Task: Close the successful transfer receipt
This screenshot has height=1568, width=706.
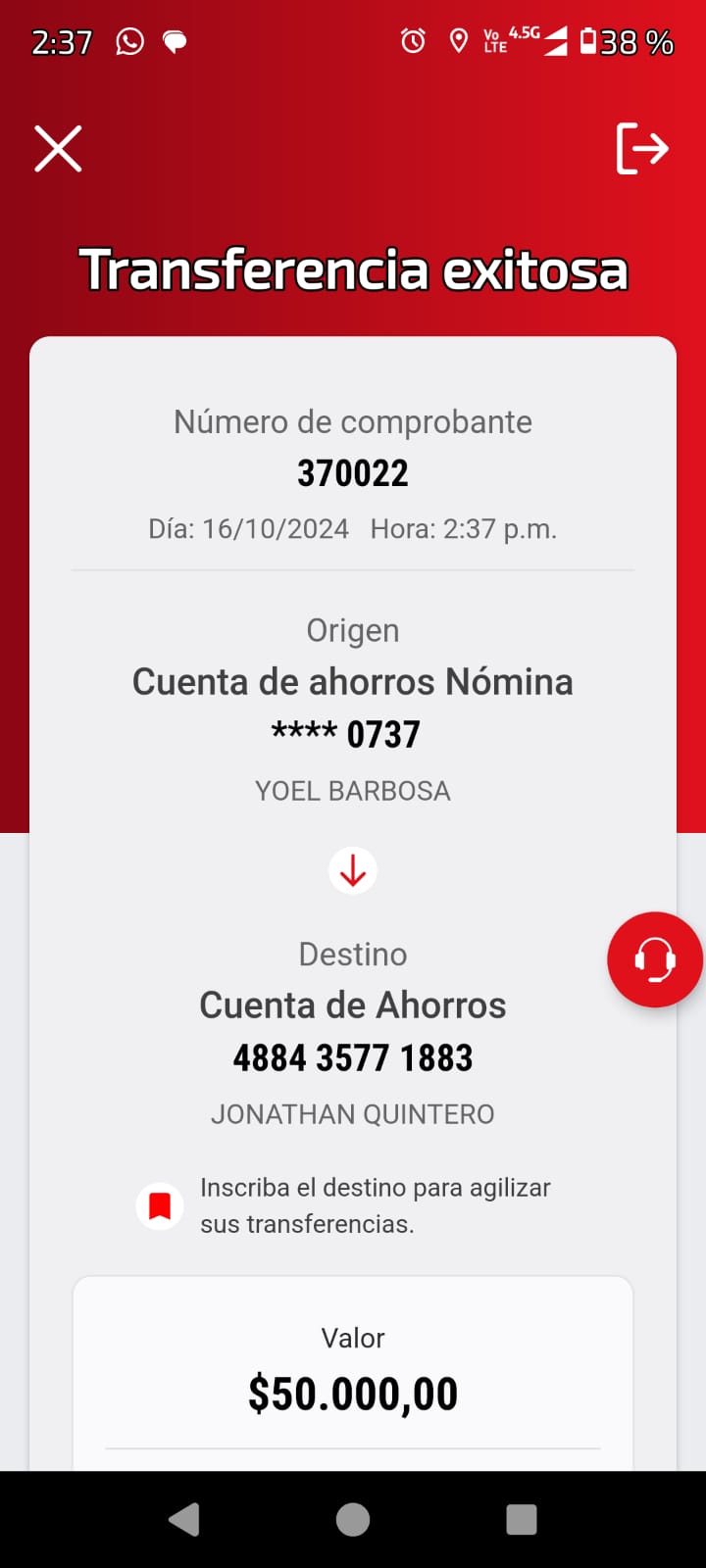Action: pyautogui.click(x=58, y=149)
